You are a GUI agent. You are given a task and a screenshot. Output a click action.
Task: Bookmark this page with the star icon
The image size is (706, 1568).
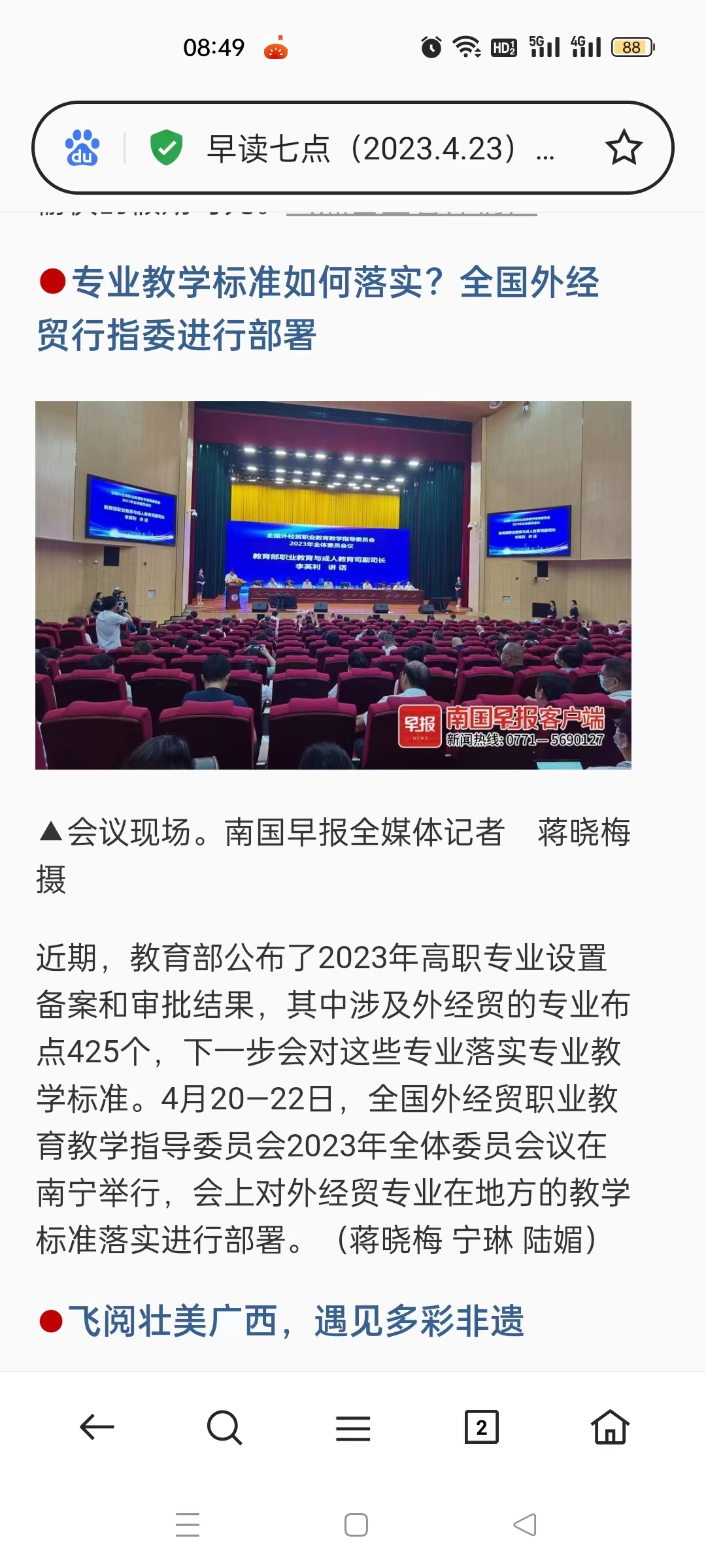click(624, 148)
